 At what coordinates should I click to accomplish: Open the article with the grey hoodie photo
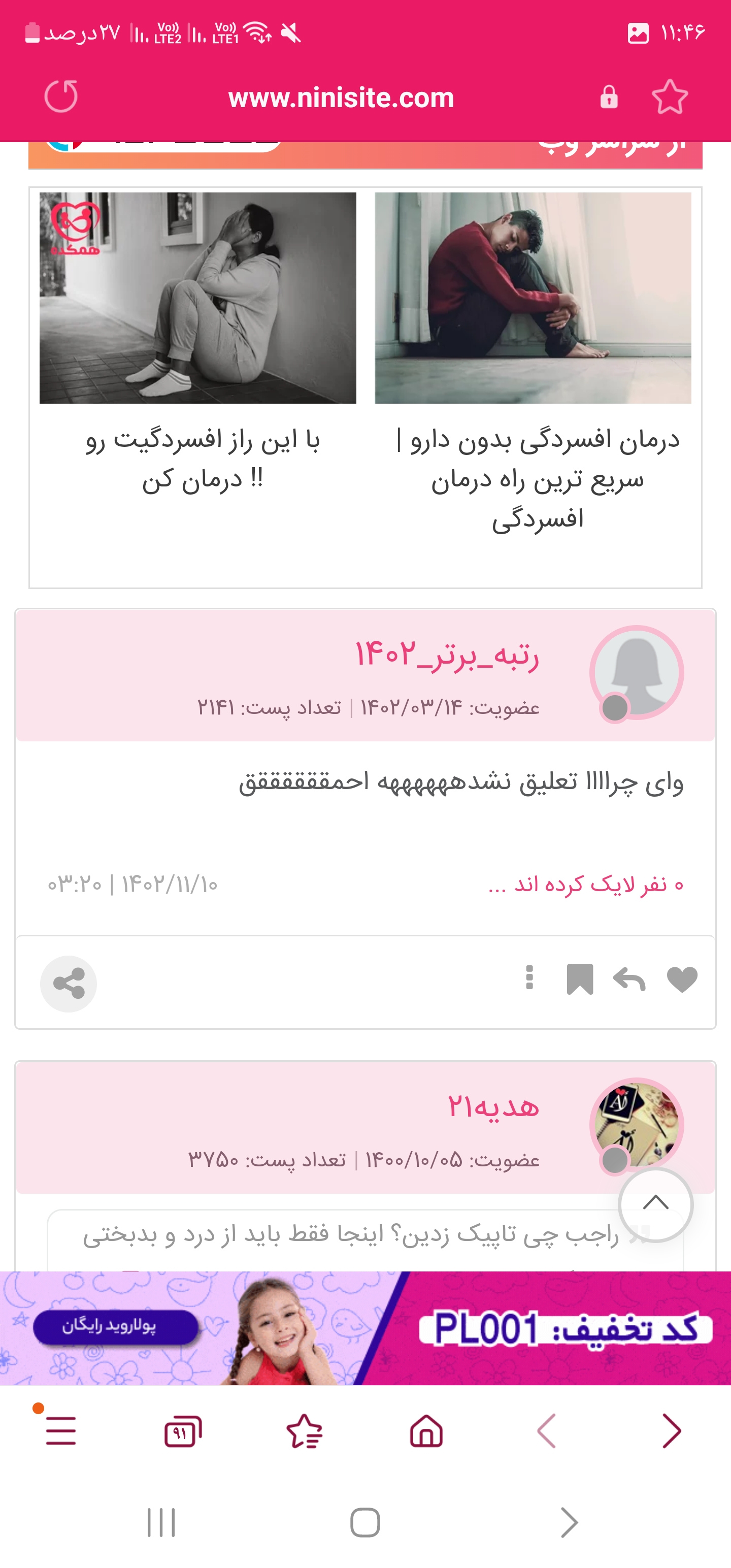tap(198, 298)
